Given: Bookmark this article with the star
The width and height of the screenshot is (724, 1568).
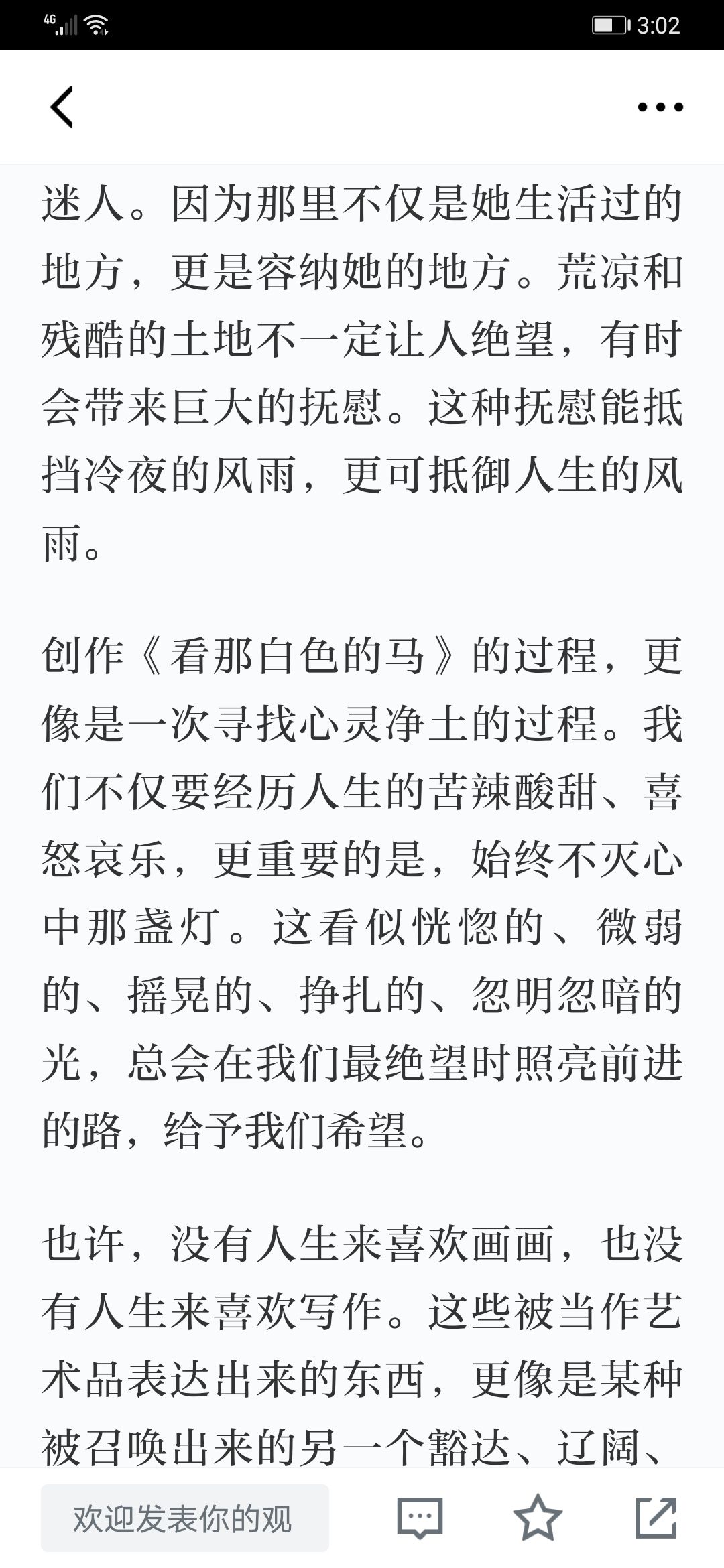Looking at the screenshot, I should tap(538, 1518).
